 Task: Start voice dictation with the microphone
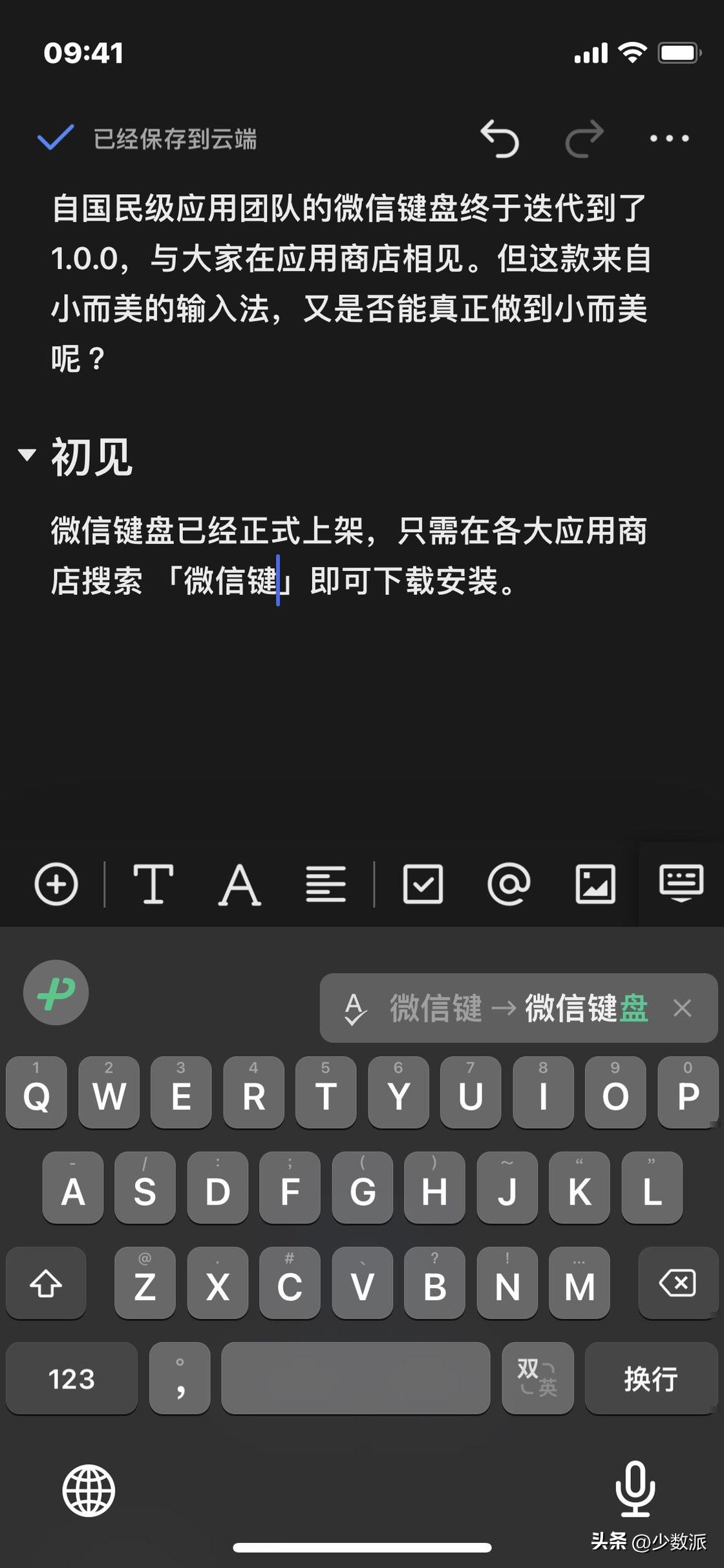(x=635, y=1489)
